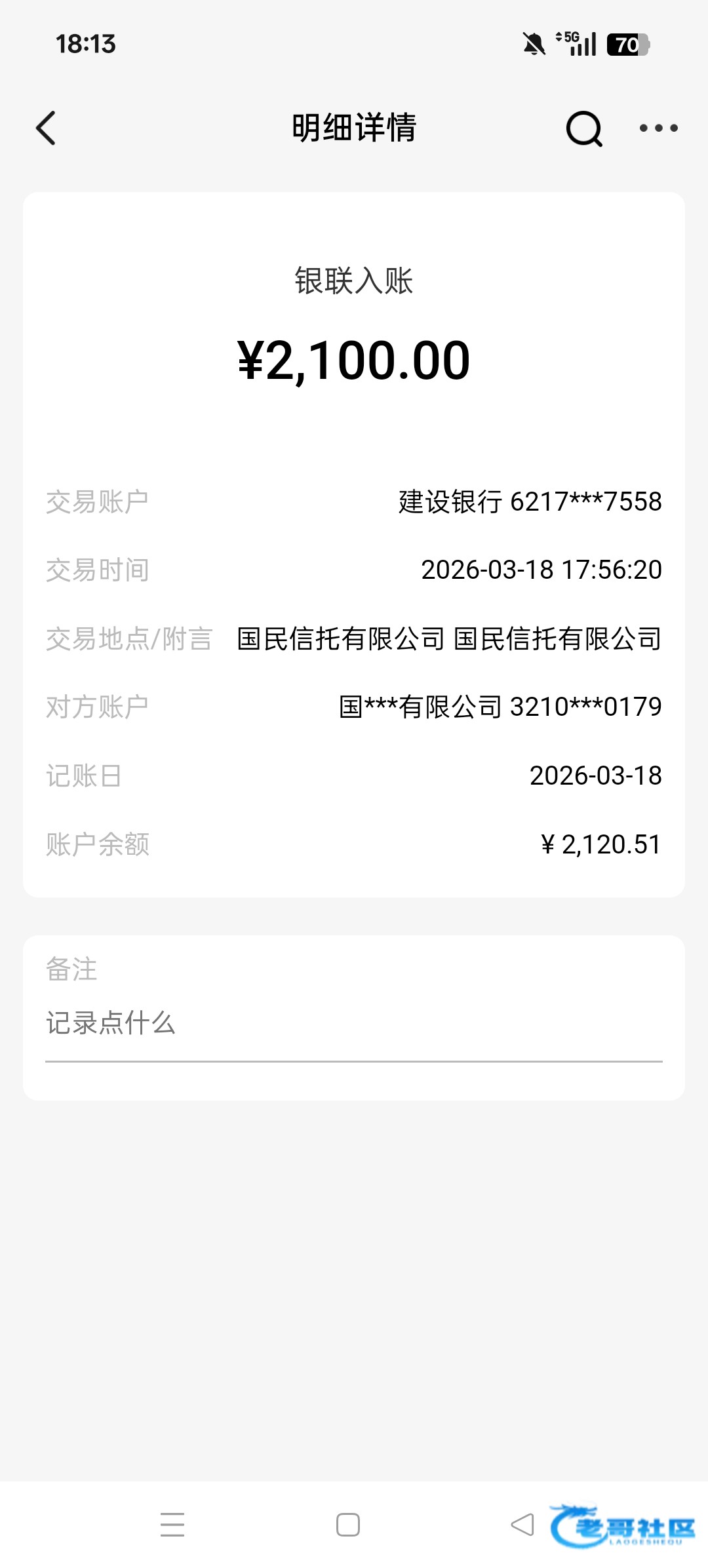The width and height of the screenshot is (708, 1568).
Task: Open the search icon
Action: click(x=583, y=128)
